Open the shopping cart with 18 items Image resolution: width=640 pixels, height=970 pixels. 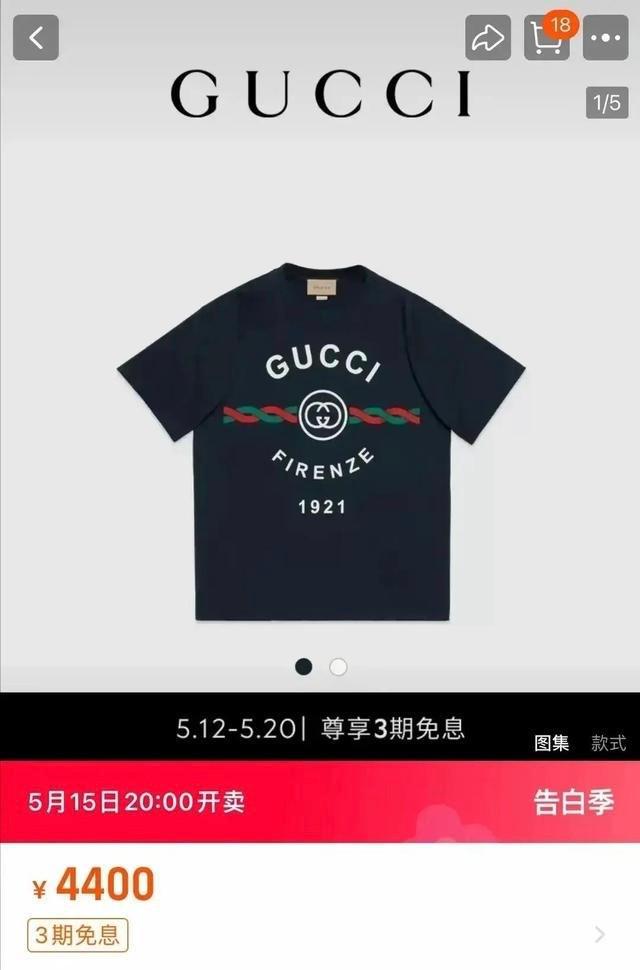pos(546,38)
